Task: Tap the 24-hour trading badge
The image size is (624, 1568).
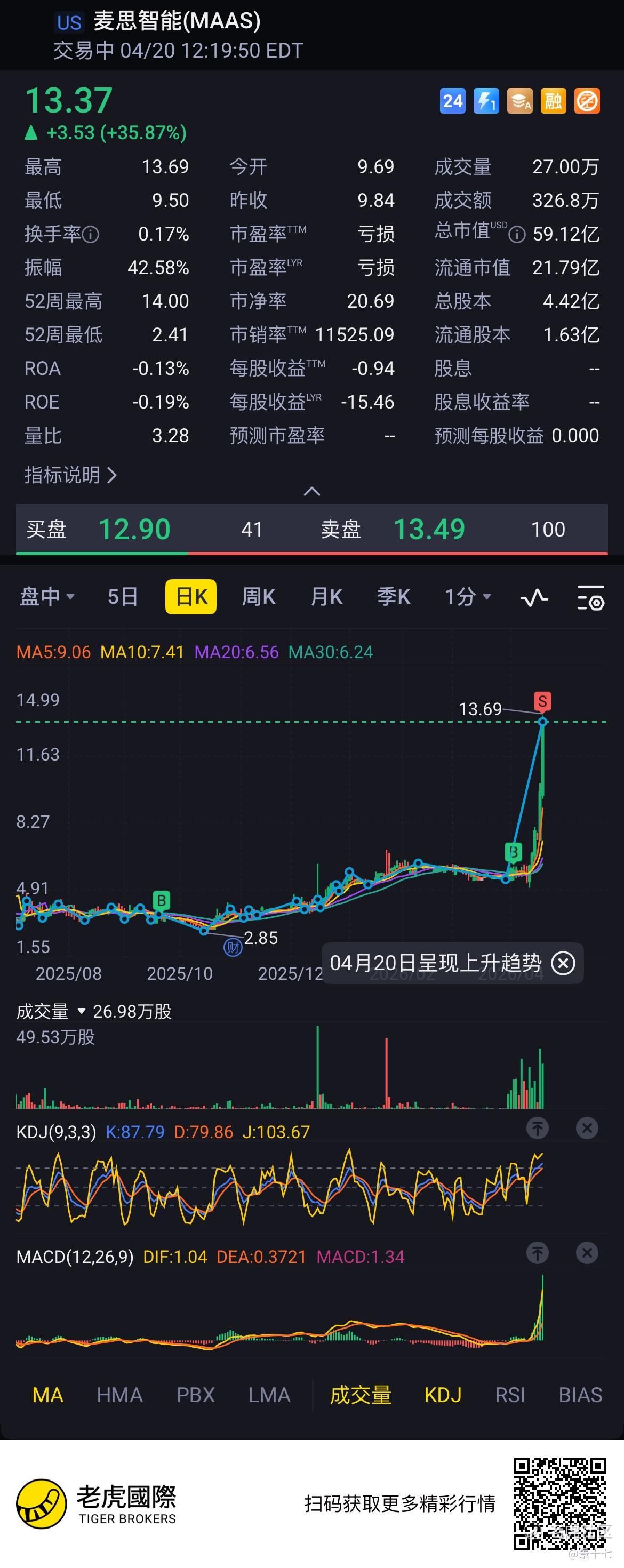Action: click(x=452, y=101)
